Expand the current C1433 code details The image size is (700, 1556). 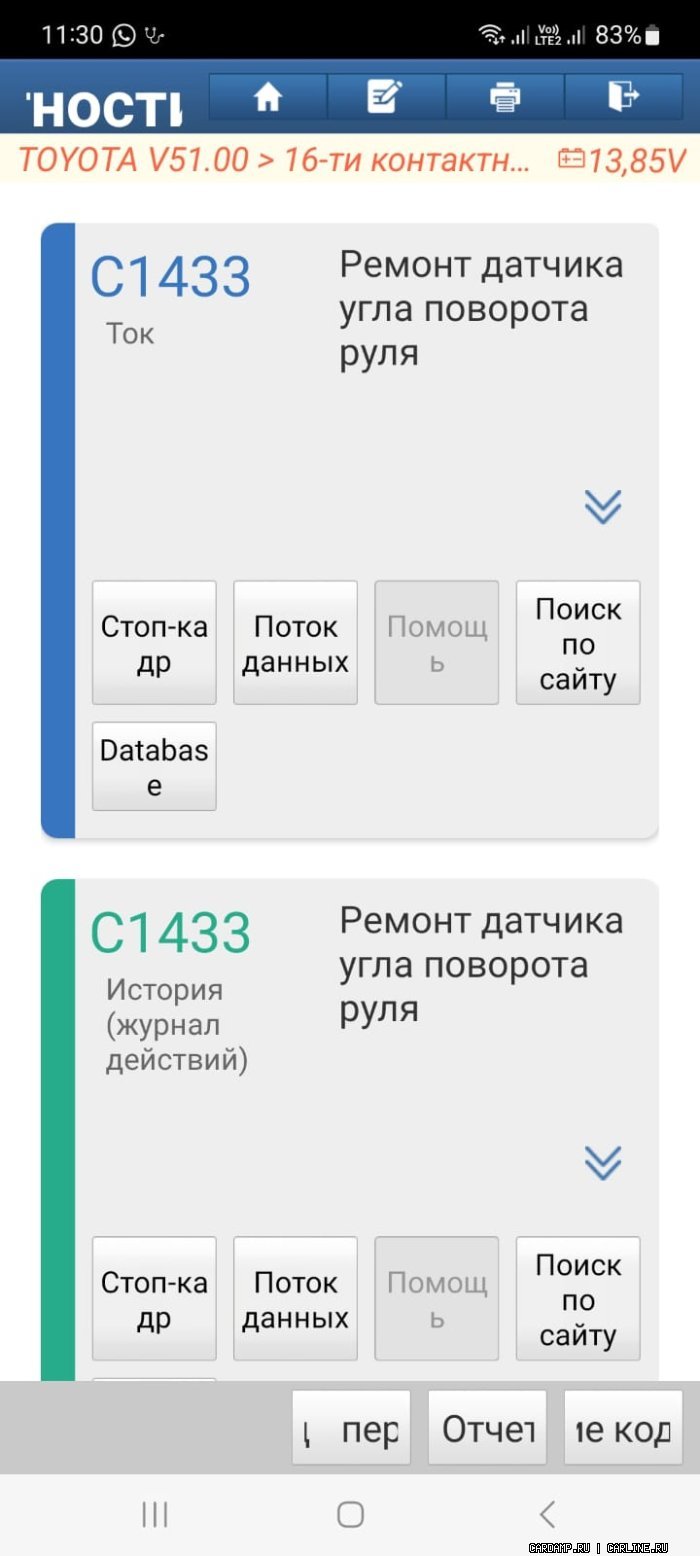[x=603, y=507]
